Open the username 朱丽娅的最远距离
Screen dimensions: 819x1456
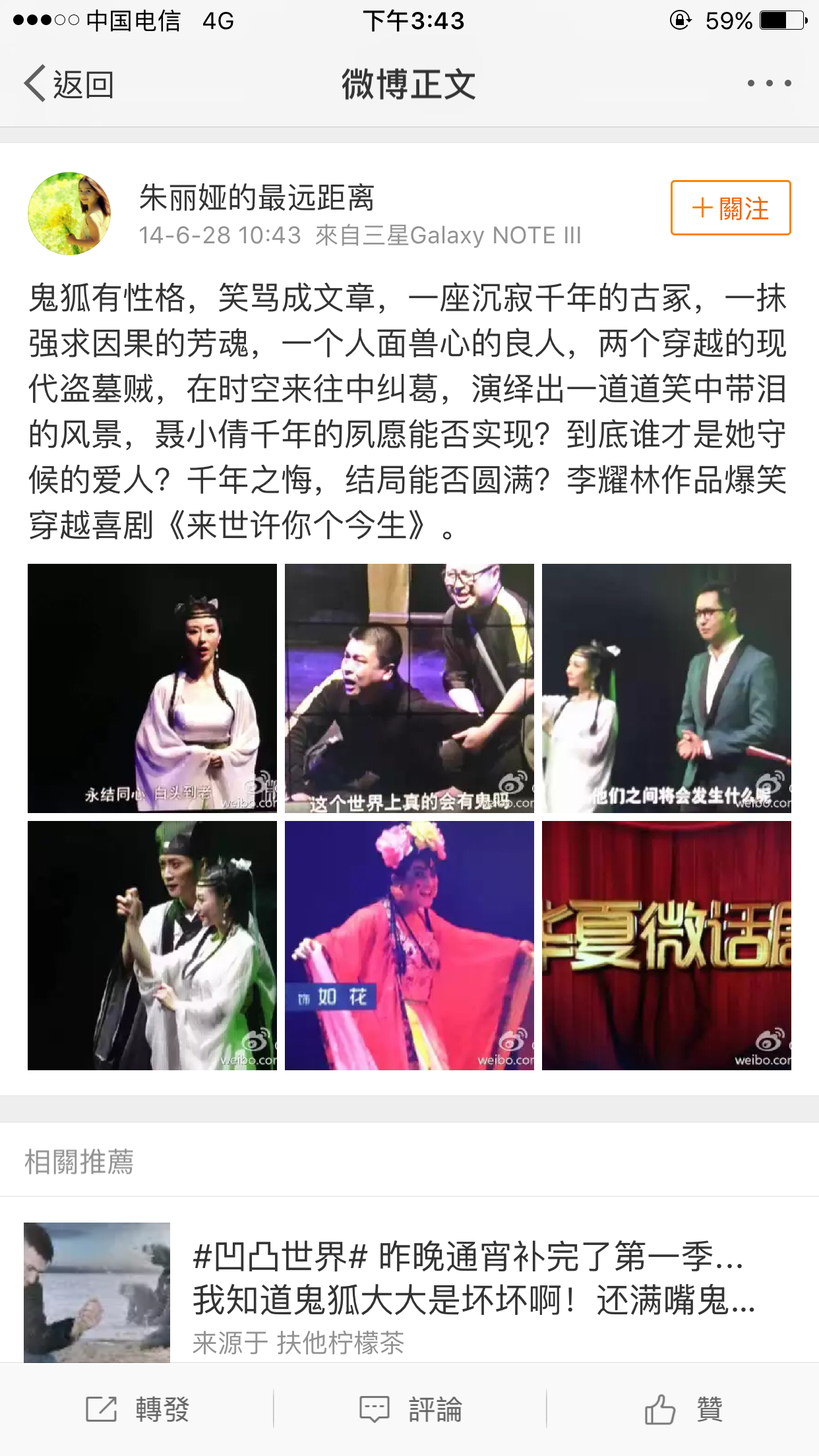click(x=257, y=197)
